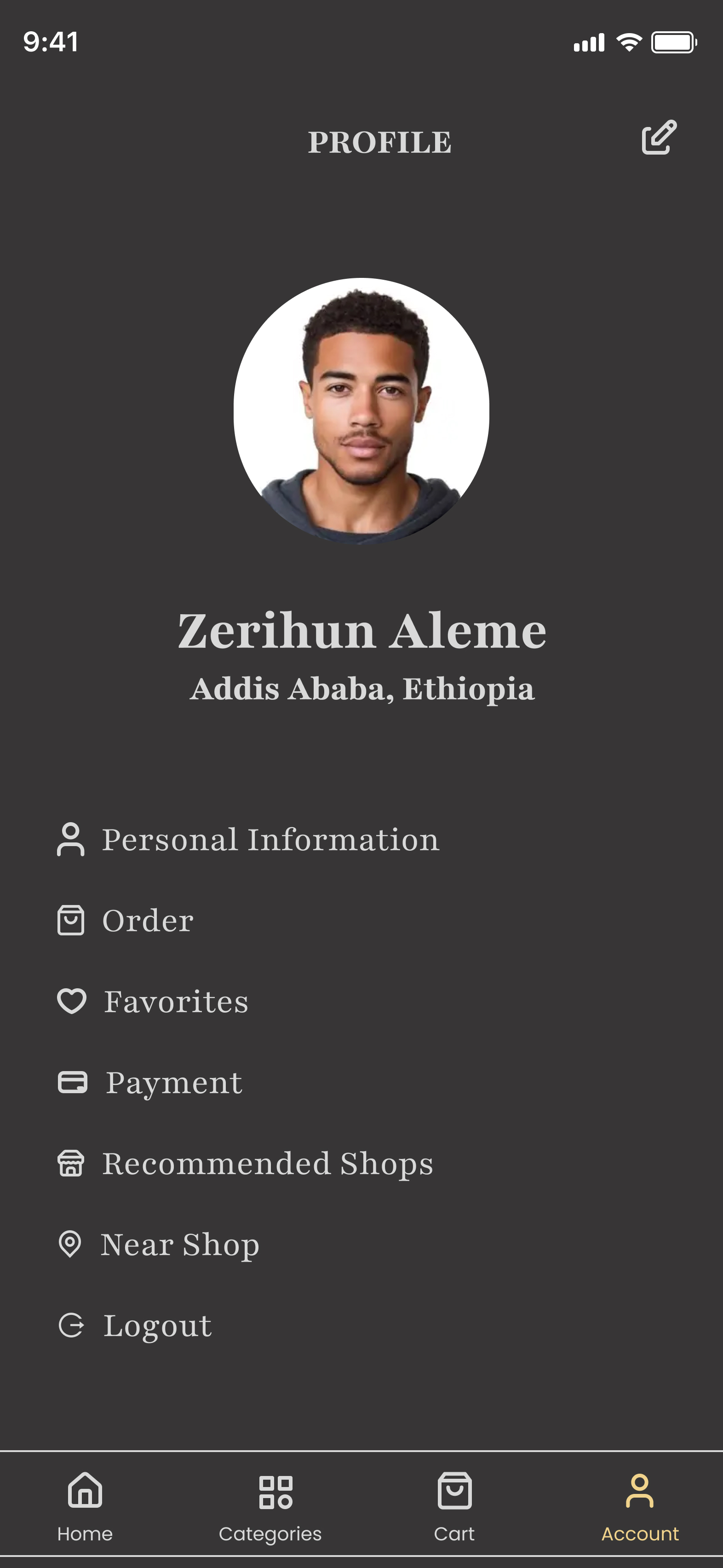Select the Account tab
723x1568 pixels.
click(x=640, y=1506)
